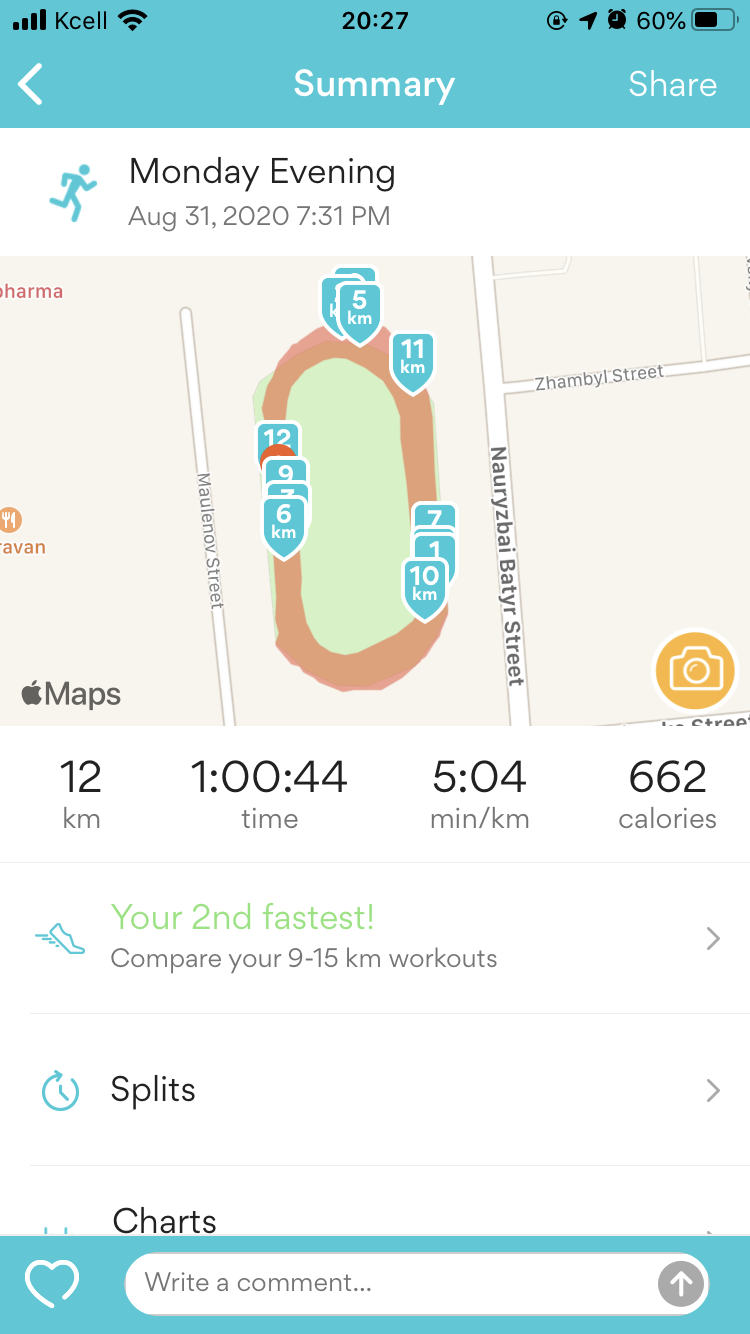Tap the Write a comment field
This screenshot has height=1334, width=750.
click(390, 1283)
